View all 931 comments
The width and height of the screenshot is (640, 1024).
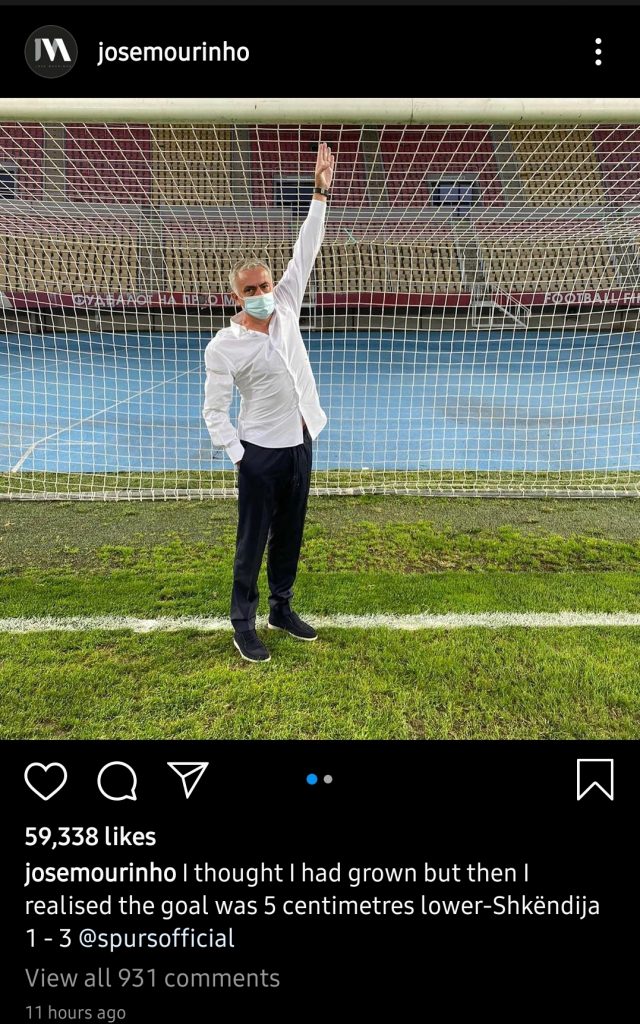pos(152,978)
